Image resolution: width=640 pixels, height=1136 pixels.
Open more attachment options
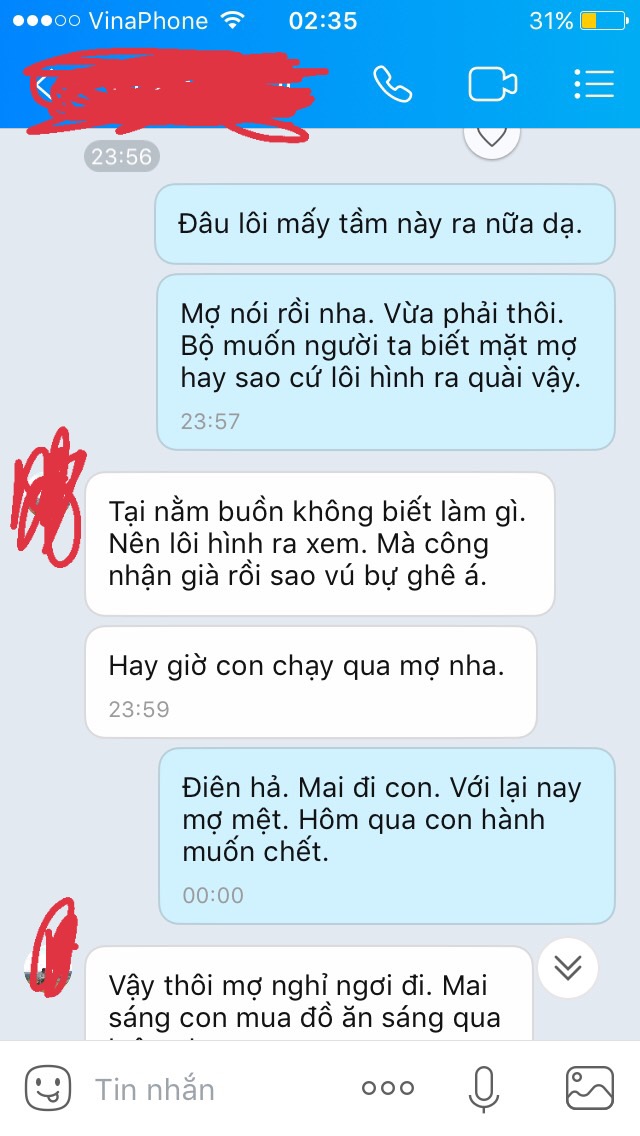(x=388, y=1088)
